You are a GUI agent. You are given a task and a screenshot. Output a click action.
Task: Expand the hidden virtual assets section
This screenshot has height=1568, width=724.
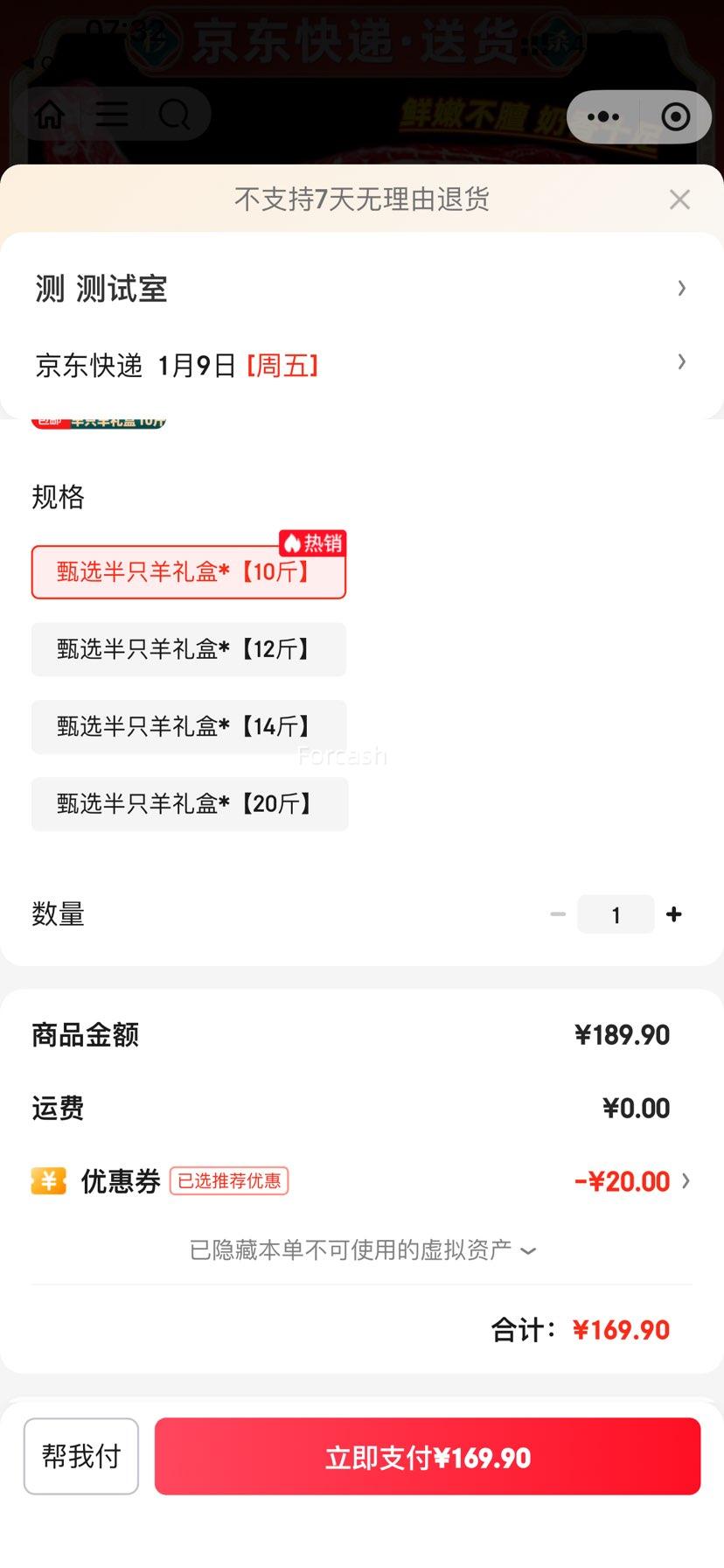click(x=362, y=1249)
